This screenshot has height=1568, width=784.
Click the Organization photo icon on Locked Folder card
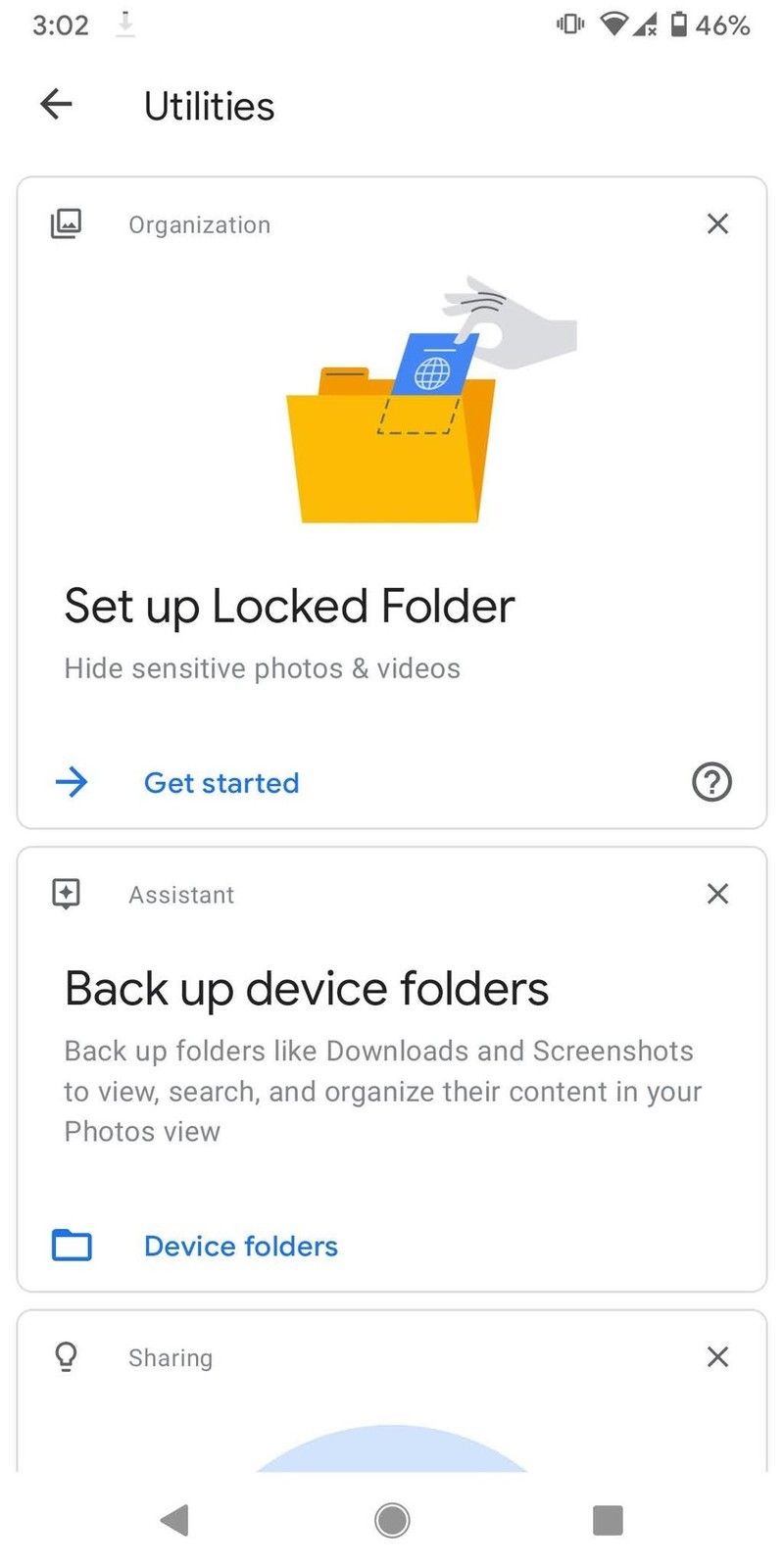[65, 223]
